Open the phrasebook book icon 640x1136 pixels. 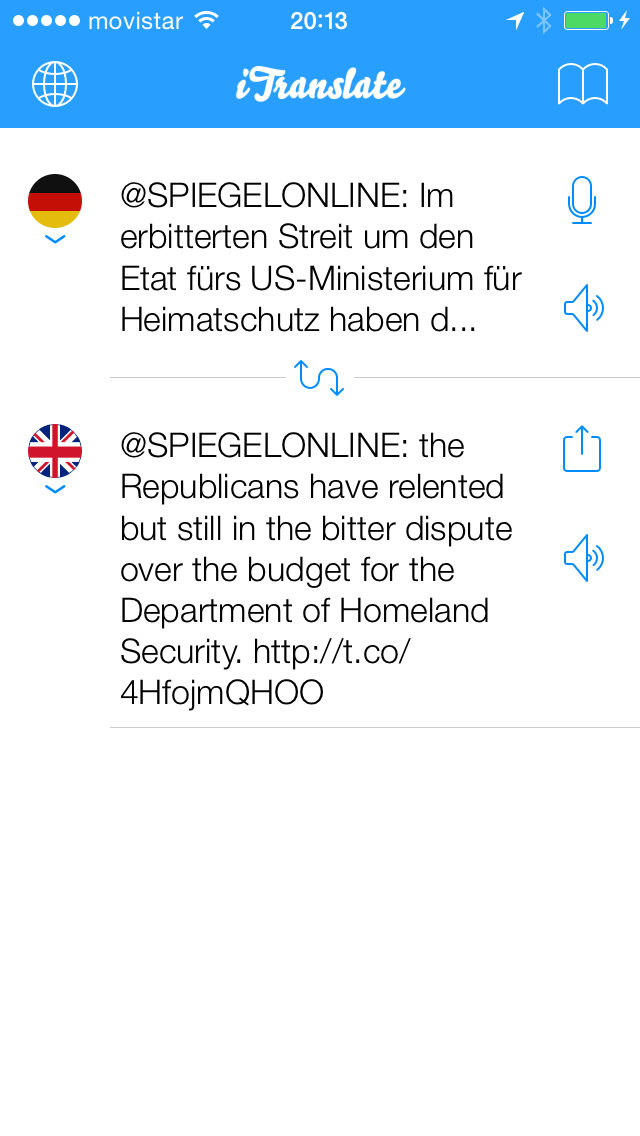(583, 85)
